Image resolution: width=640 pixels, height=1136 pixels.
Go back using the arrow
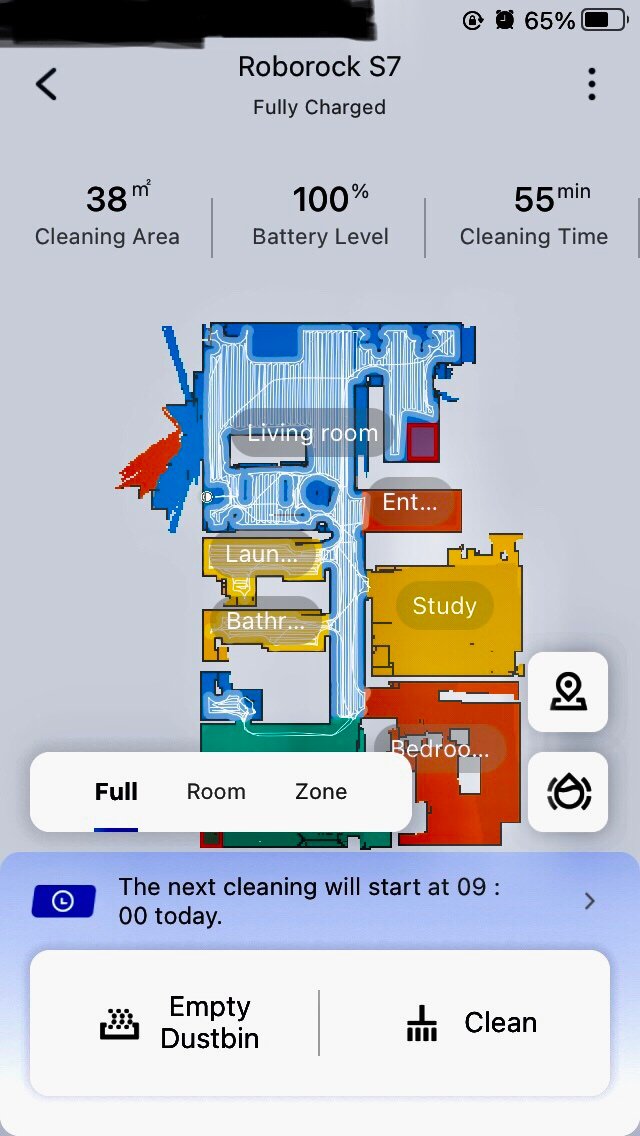coord(46,84)
